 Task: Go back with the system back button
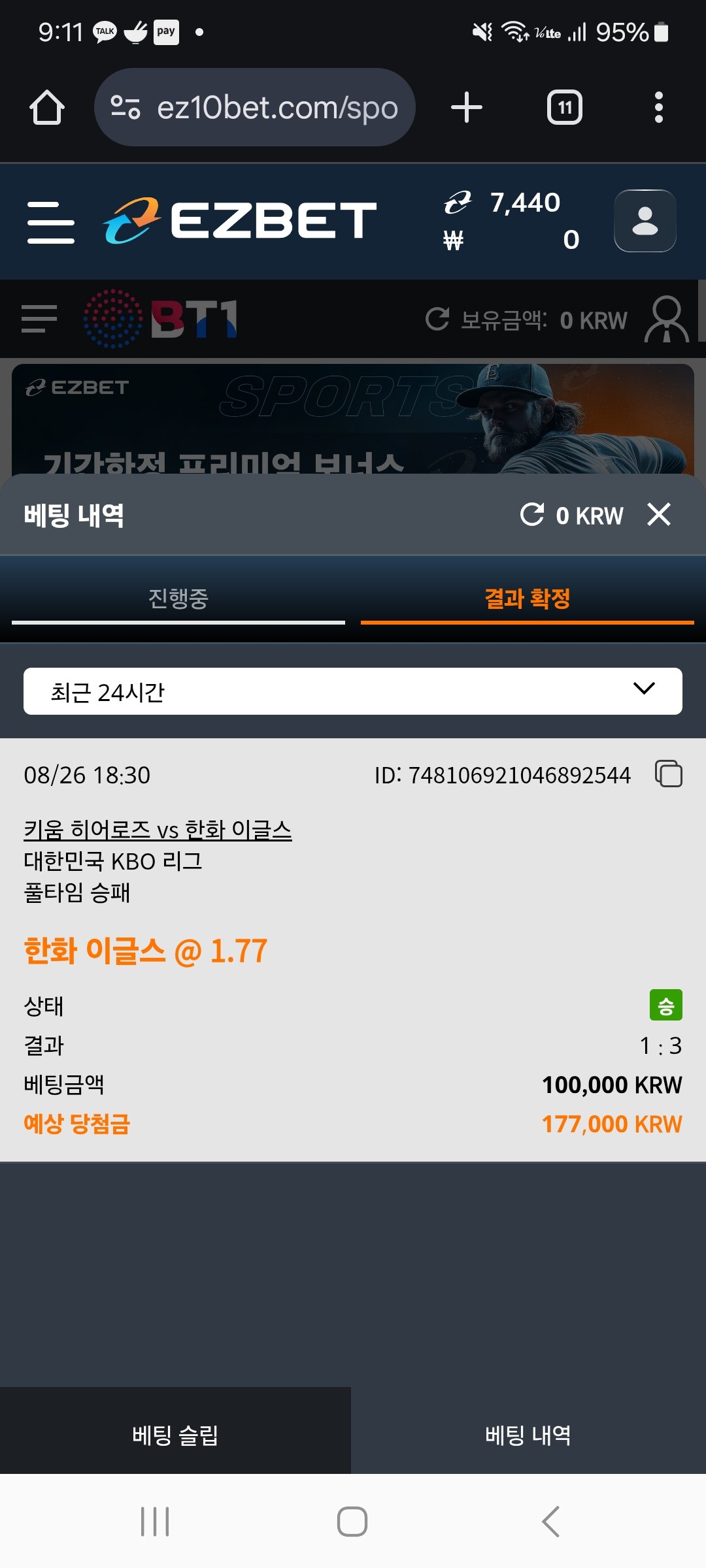[550, 1522]
